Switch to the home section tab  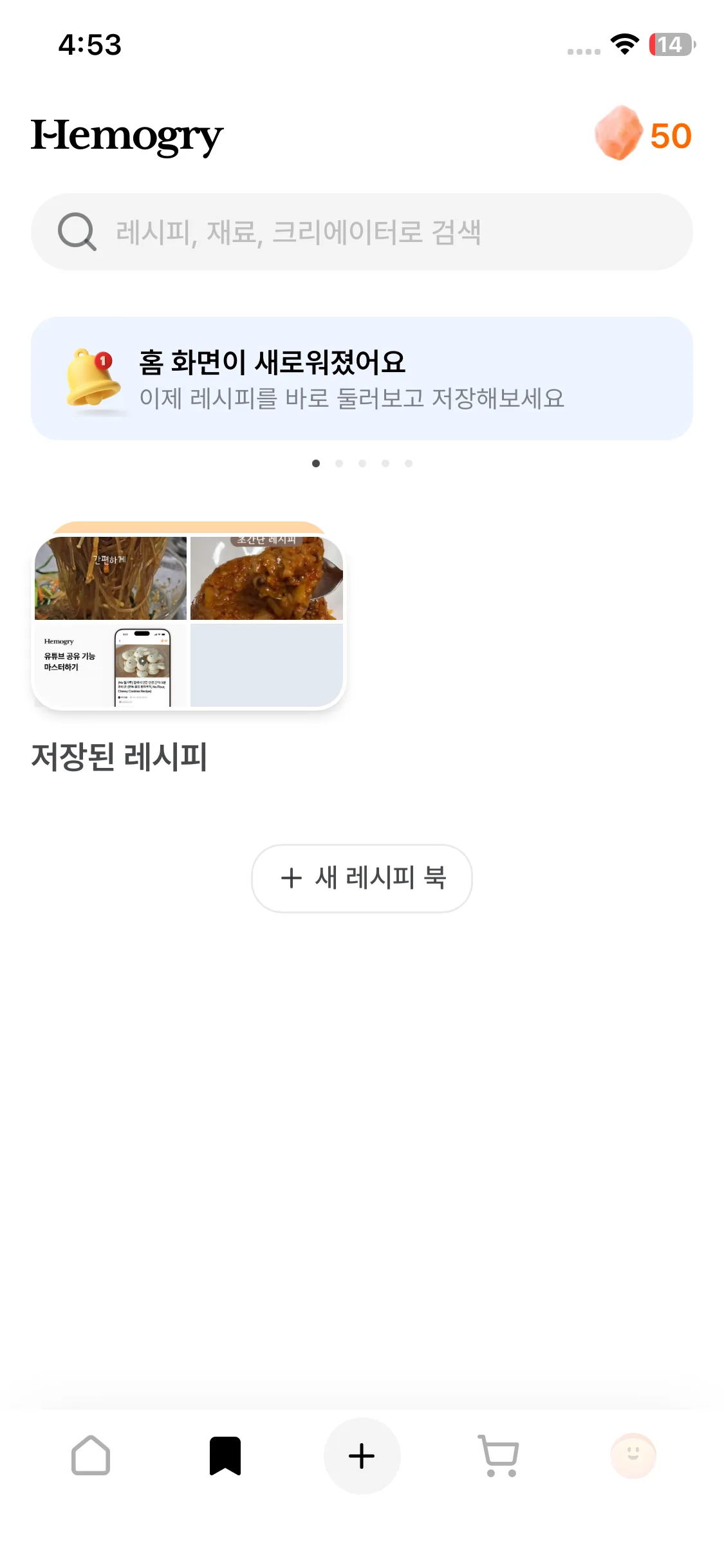pyautogui.click(x=91, y=1456)
